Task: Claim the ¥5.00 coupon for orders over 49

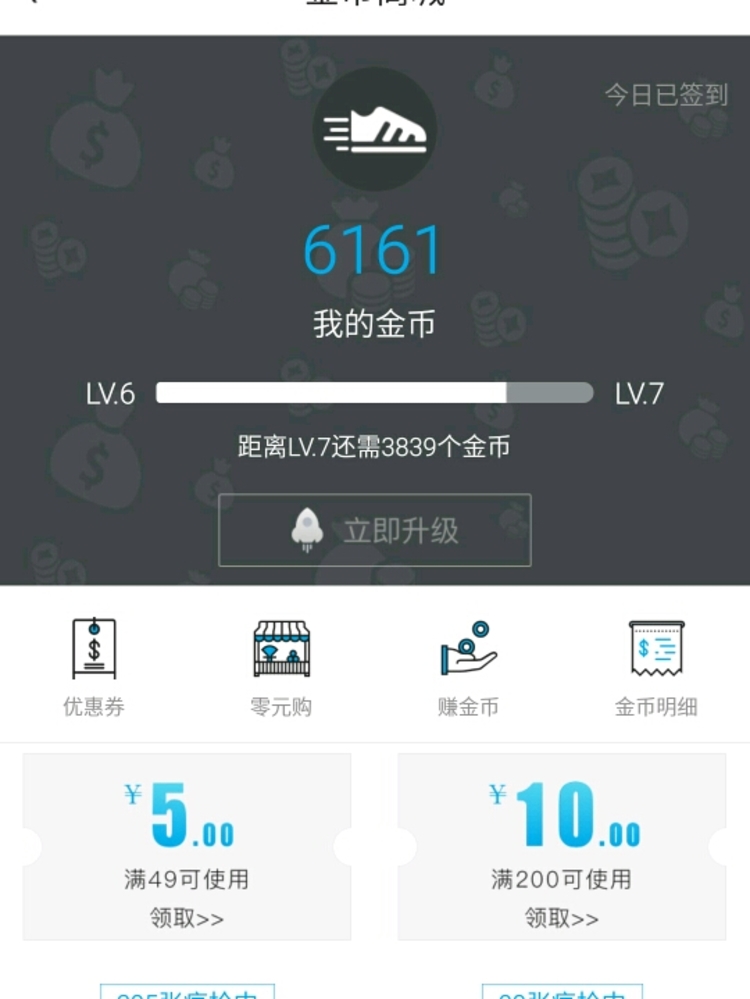Action: (x=187, y=917)
